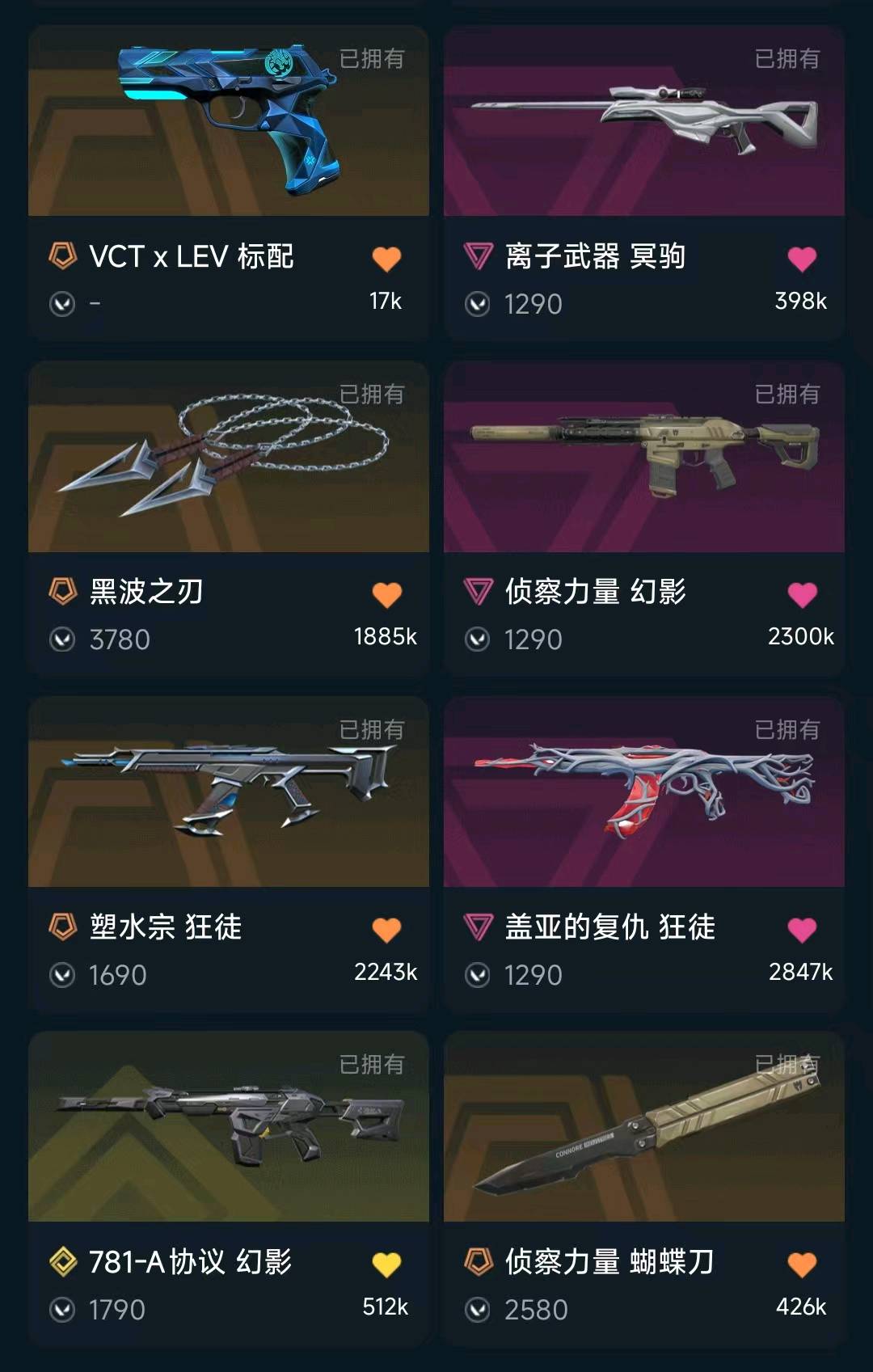Open the VCT x LEV 标配 skin card
The width and height of the screenshot is (873, 1372).
228,121
